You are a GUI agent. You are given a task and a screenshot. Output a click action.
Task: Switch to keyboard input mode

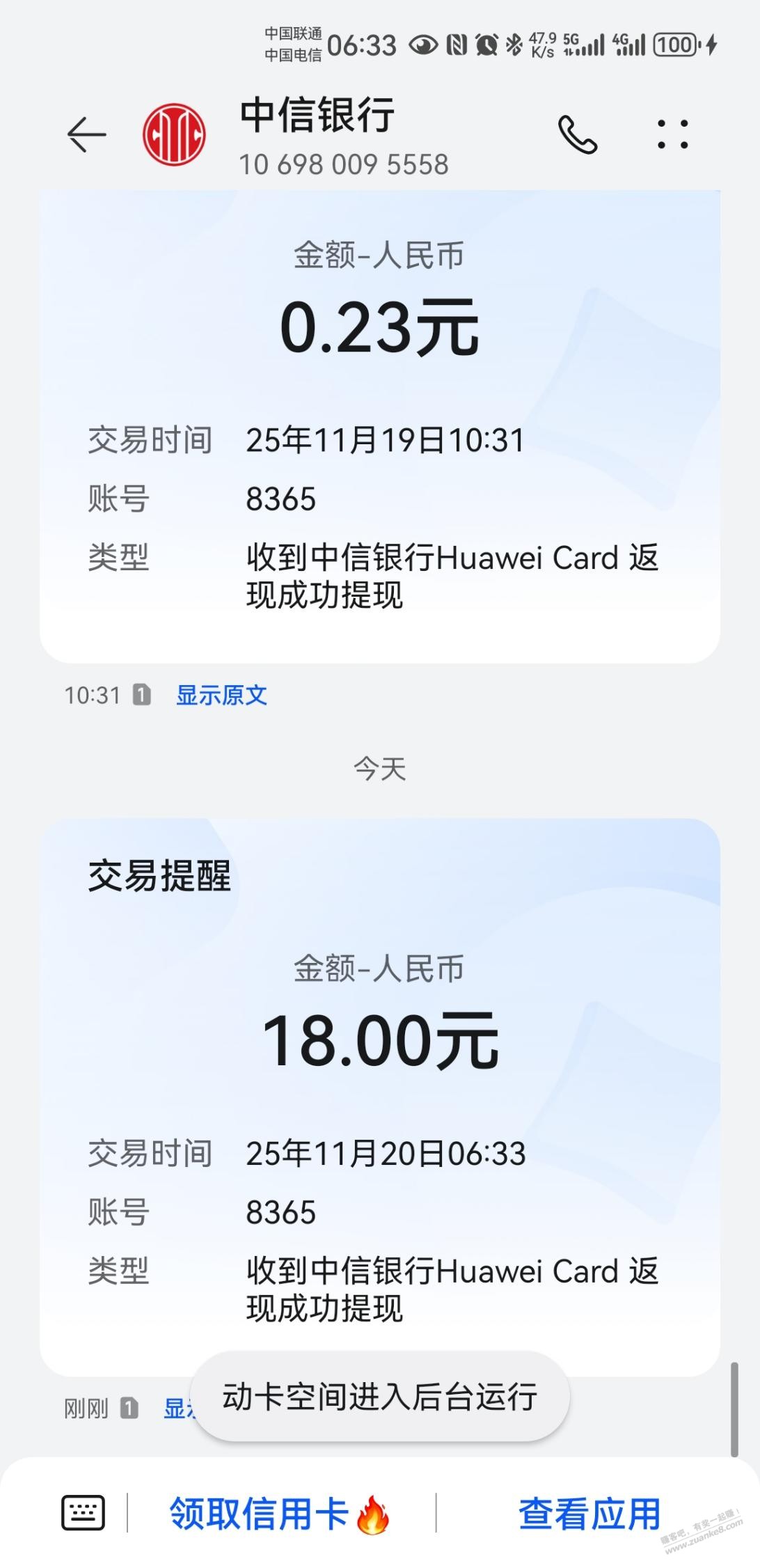pos(84,1512)
